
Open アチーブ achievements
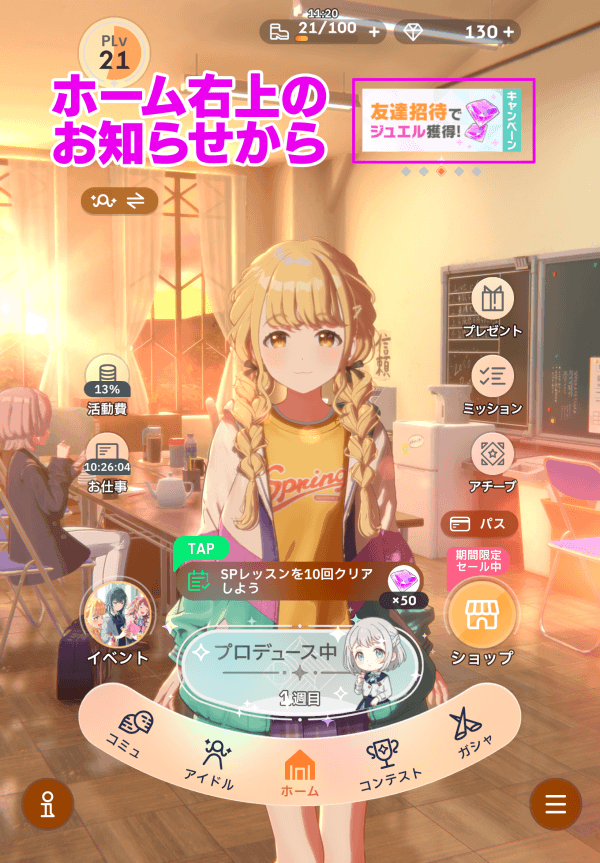(x=492, y=460)
